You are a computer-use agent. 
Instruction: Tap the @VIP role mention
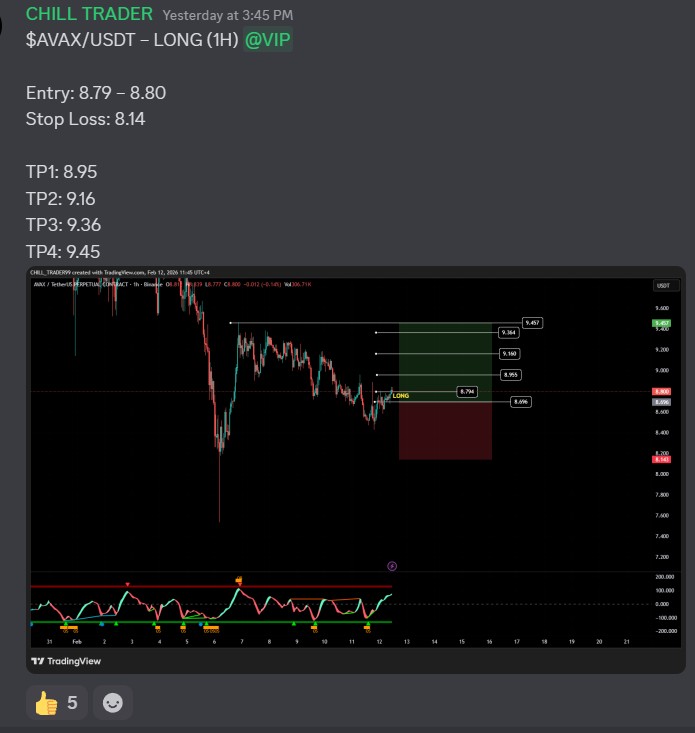(267, 41)
